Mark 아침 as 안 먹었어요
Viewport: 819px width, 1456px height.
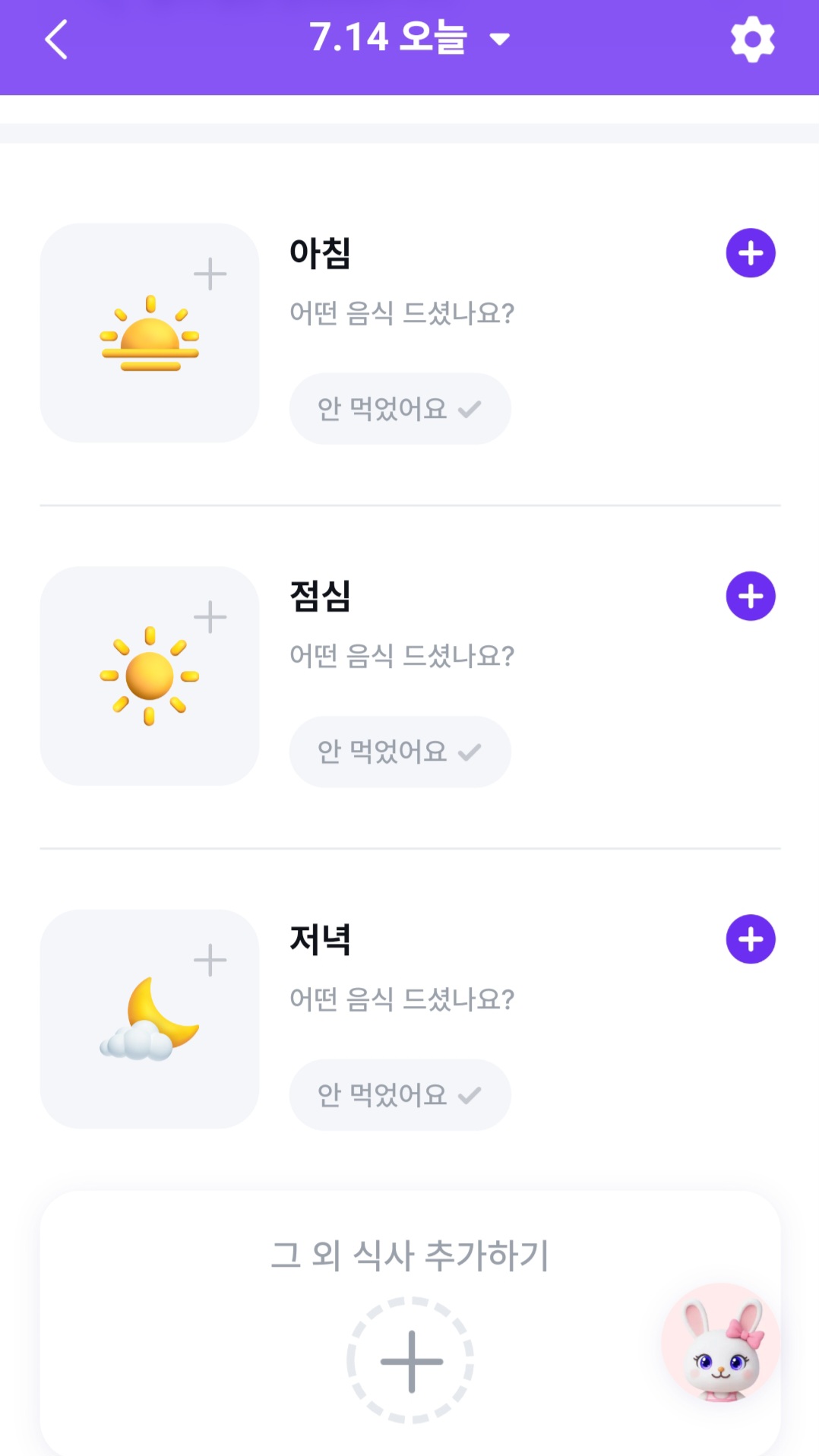tap(400, 409)
